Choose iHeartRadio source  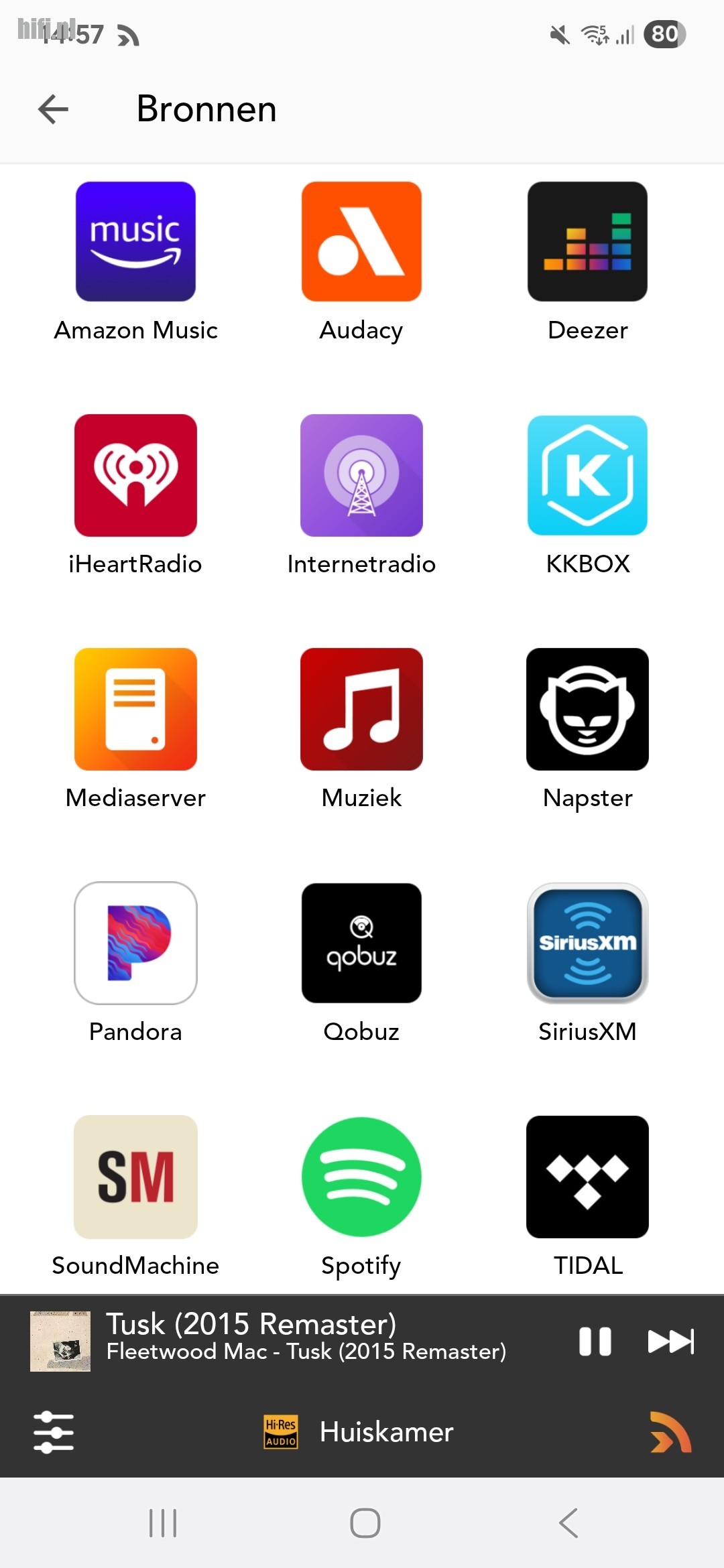[x=135, y=475]
